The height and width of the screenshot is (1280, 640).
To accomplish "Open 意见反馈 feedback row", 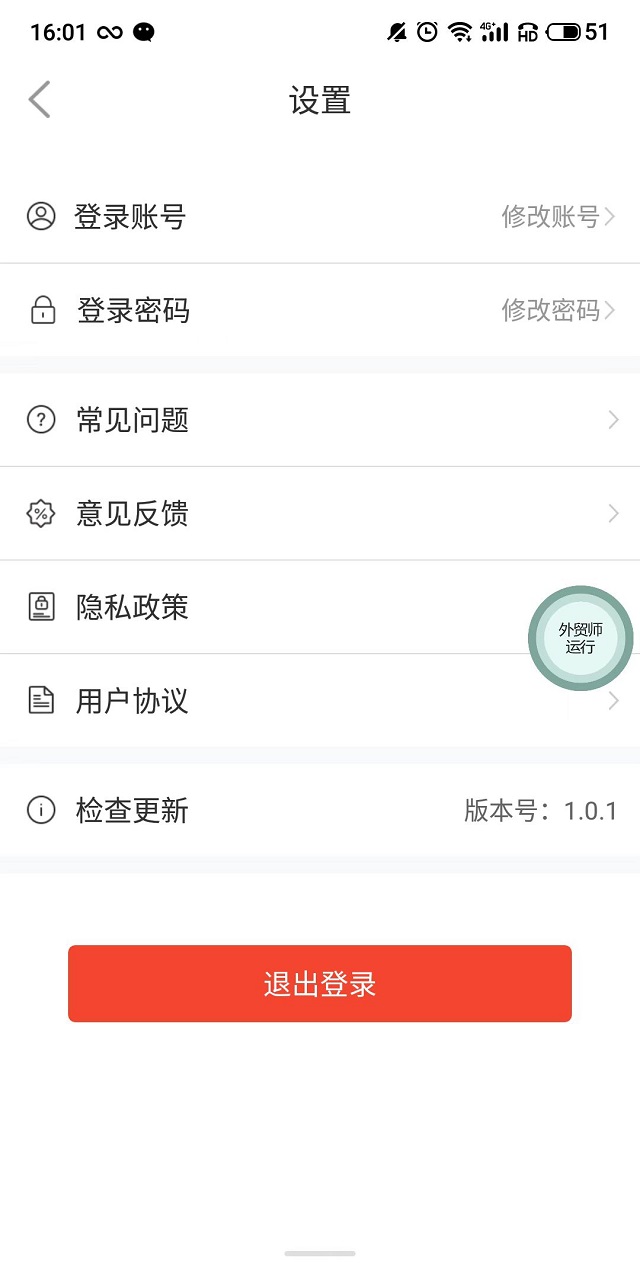I will [x=320, y=514].
